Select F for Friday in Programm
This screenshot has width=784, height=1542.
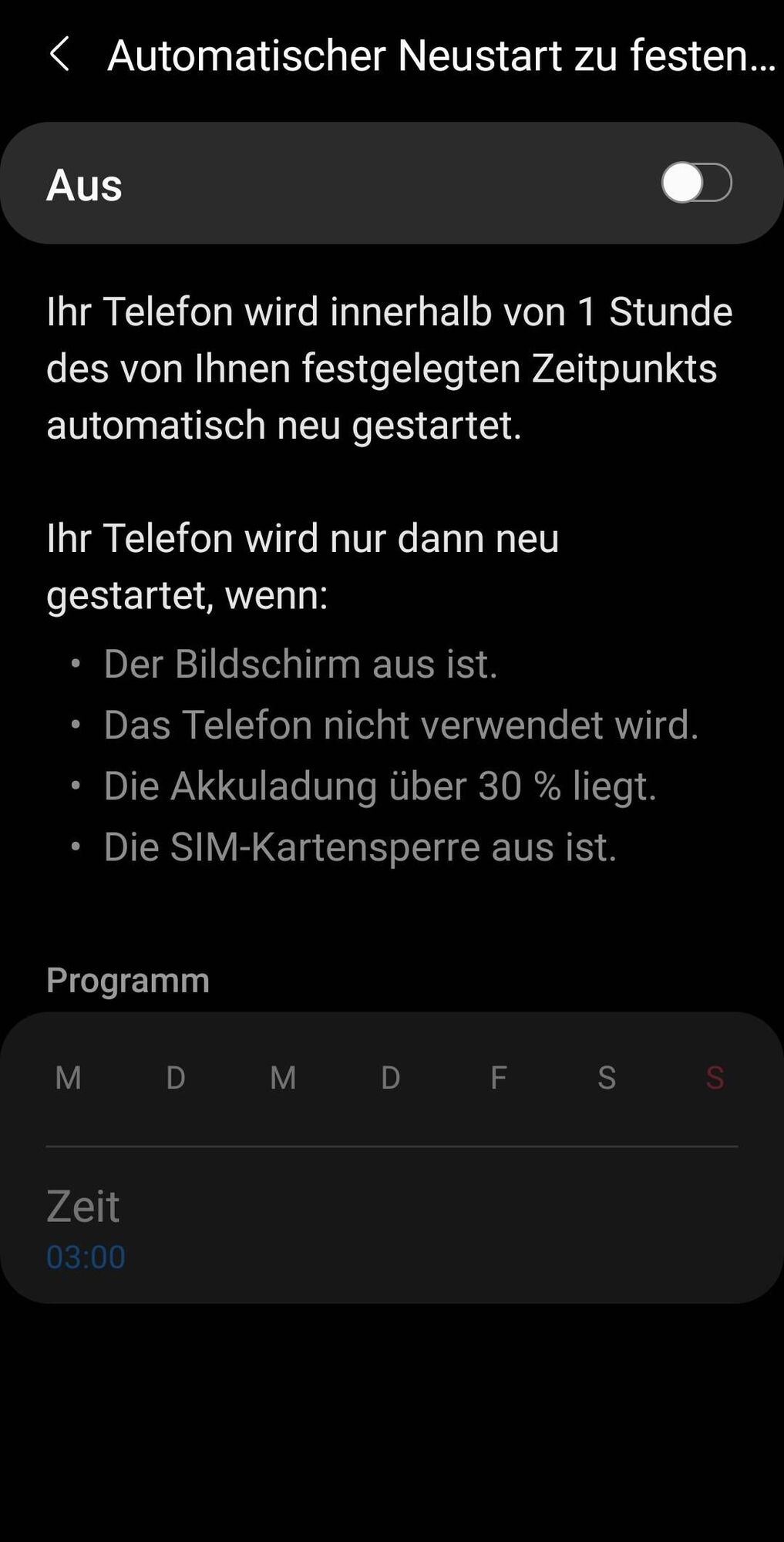[x=499, y=1077]
